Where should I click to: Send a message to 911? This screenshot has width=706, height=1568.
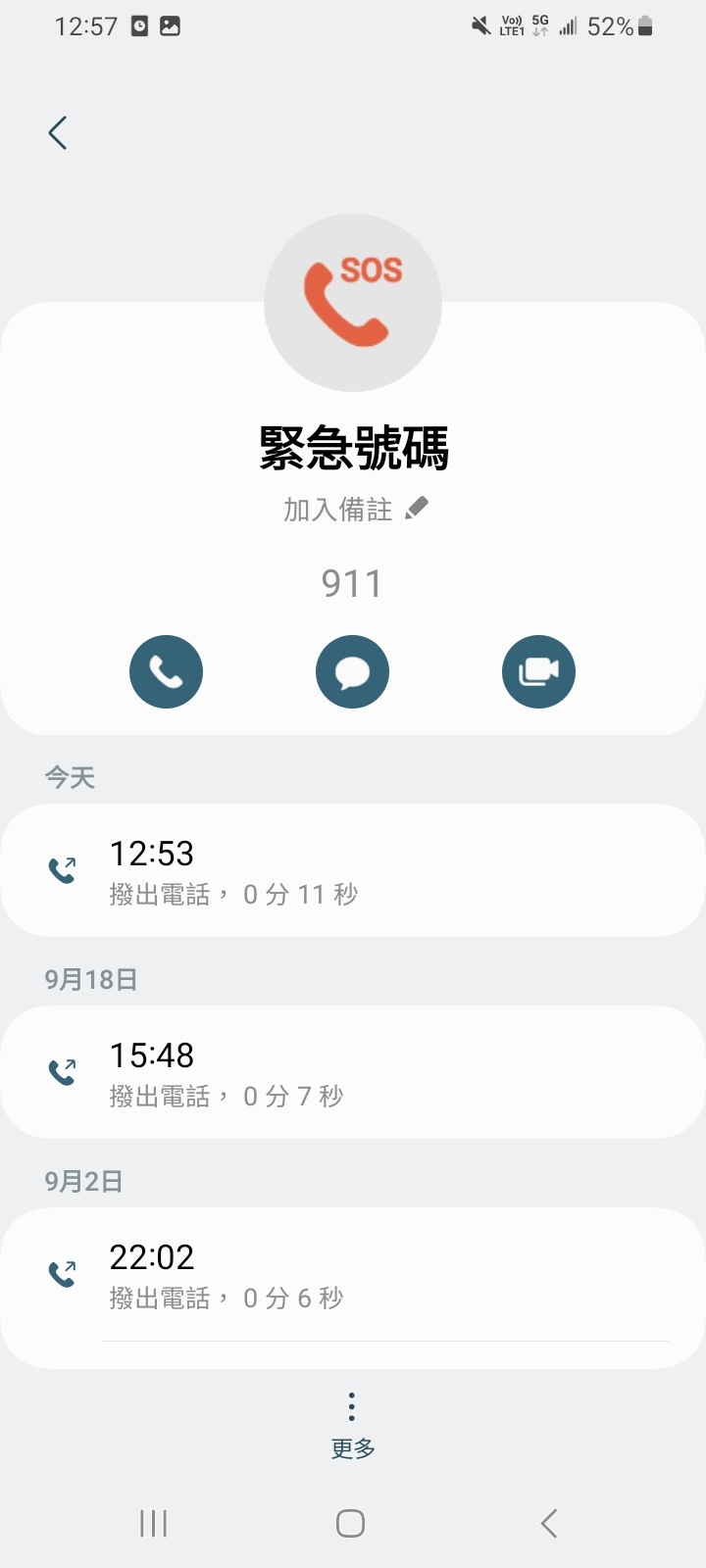[352, 672]
